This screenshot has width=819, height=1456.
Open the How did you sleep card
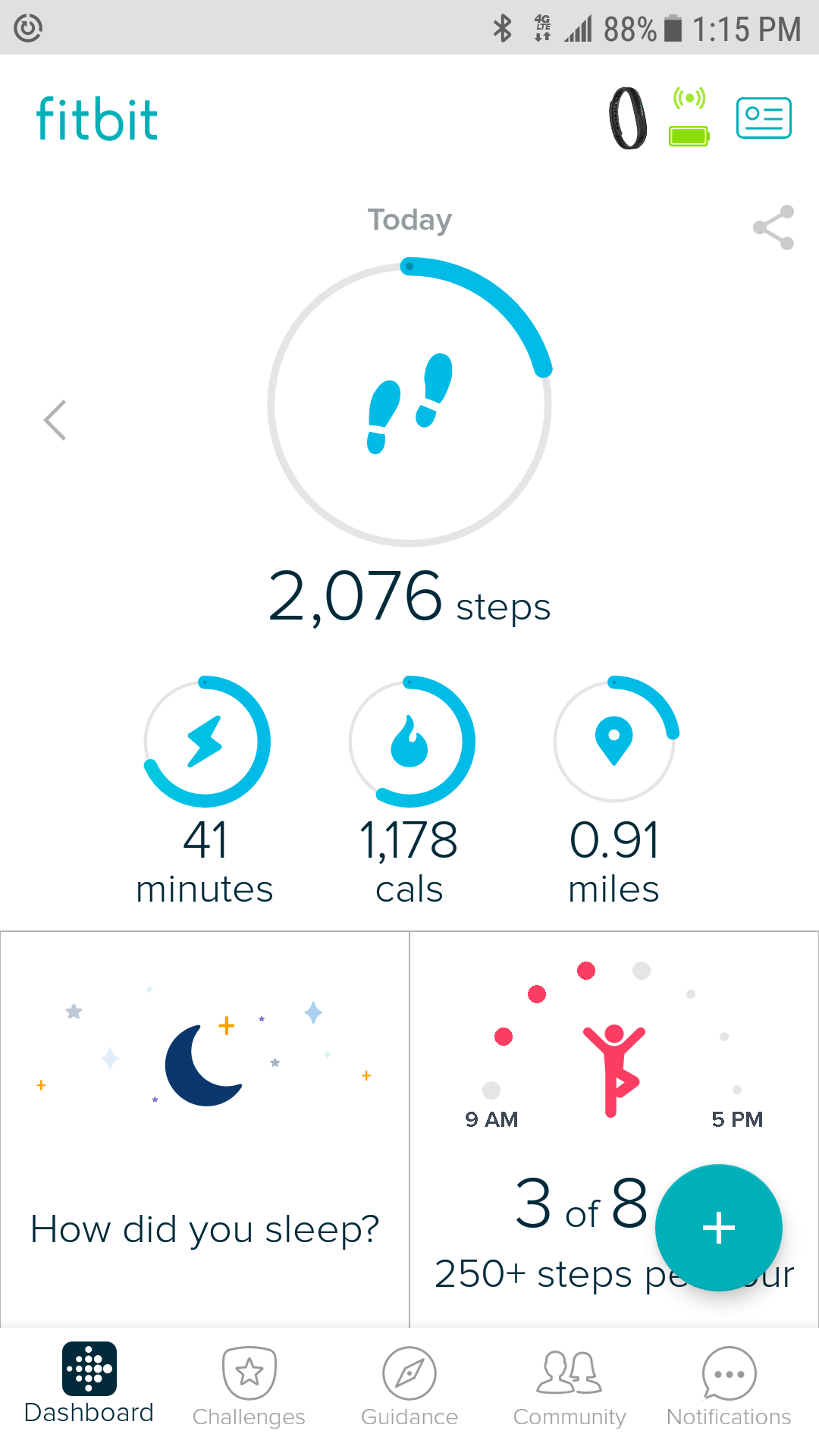pyautogui.click(x=205, y=1130)
